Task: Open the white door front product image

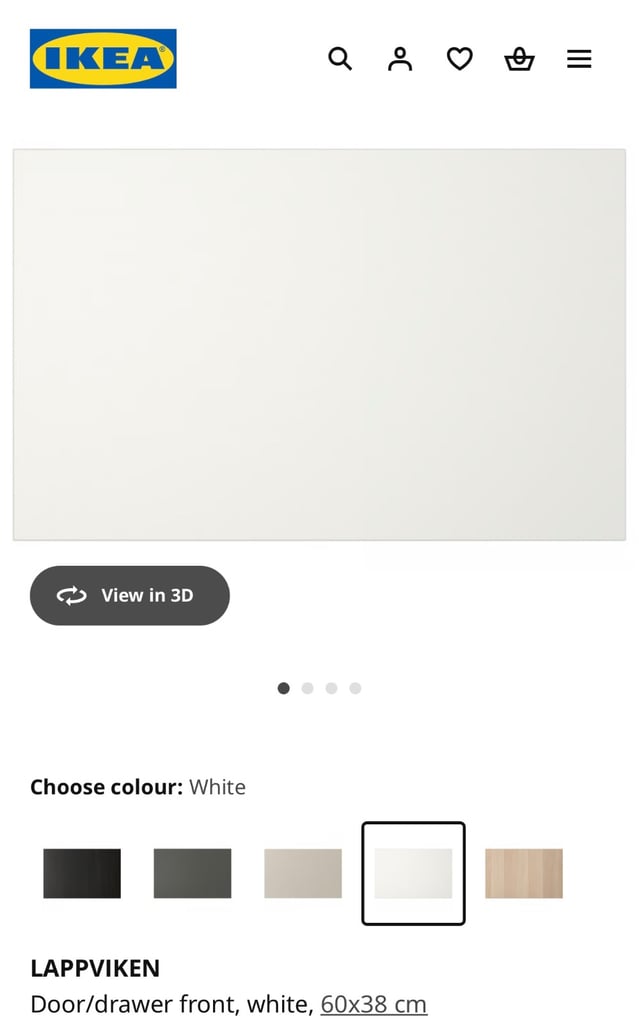Action: [320, 344]
